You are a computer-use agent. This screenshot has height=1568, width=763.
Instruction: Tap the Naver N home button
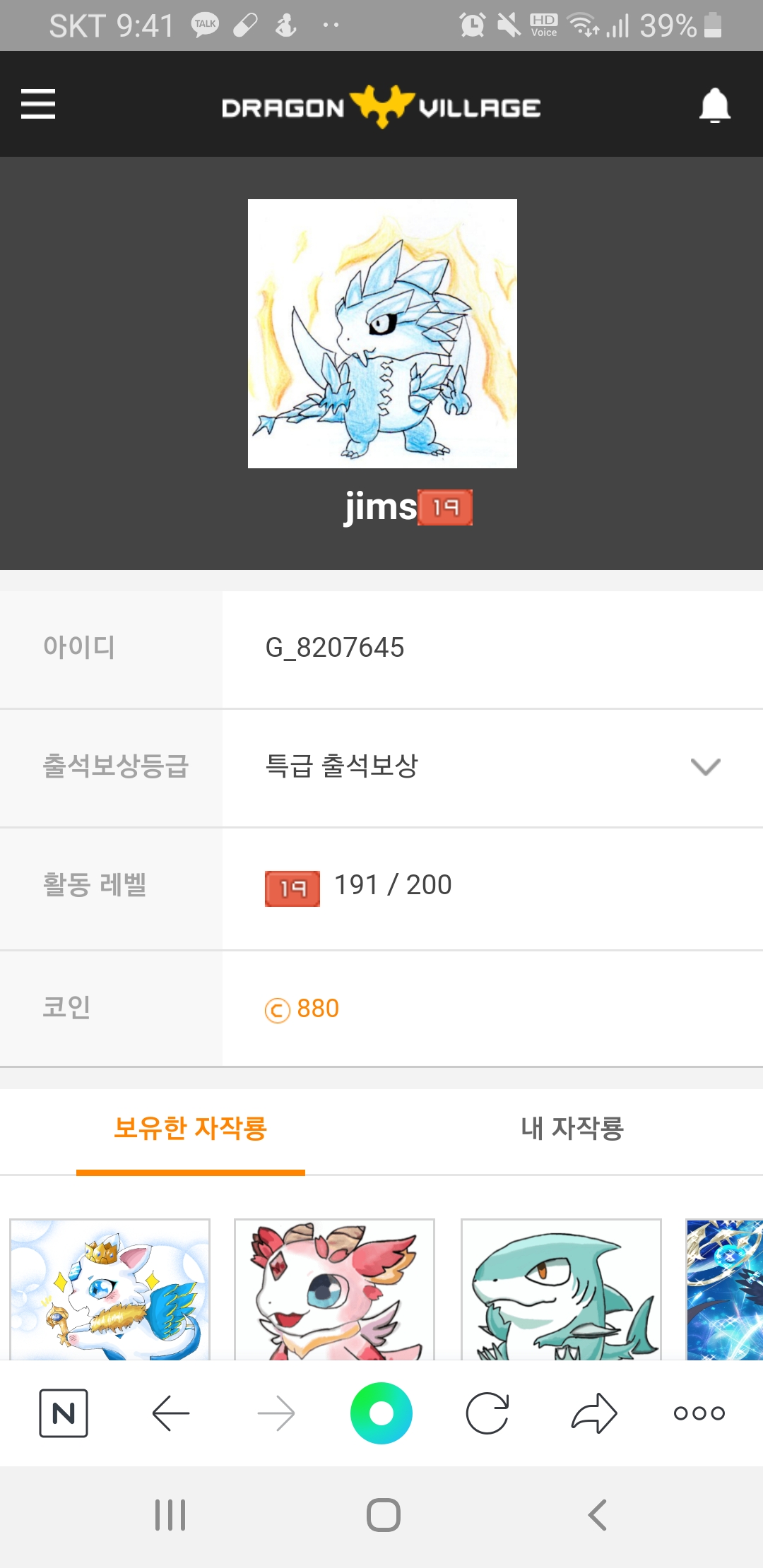(x=64, y=1413)
